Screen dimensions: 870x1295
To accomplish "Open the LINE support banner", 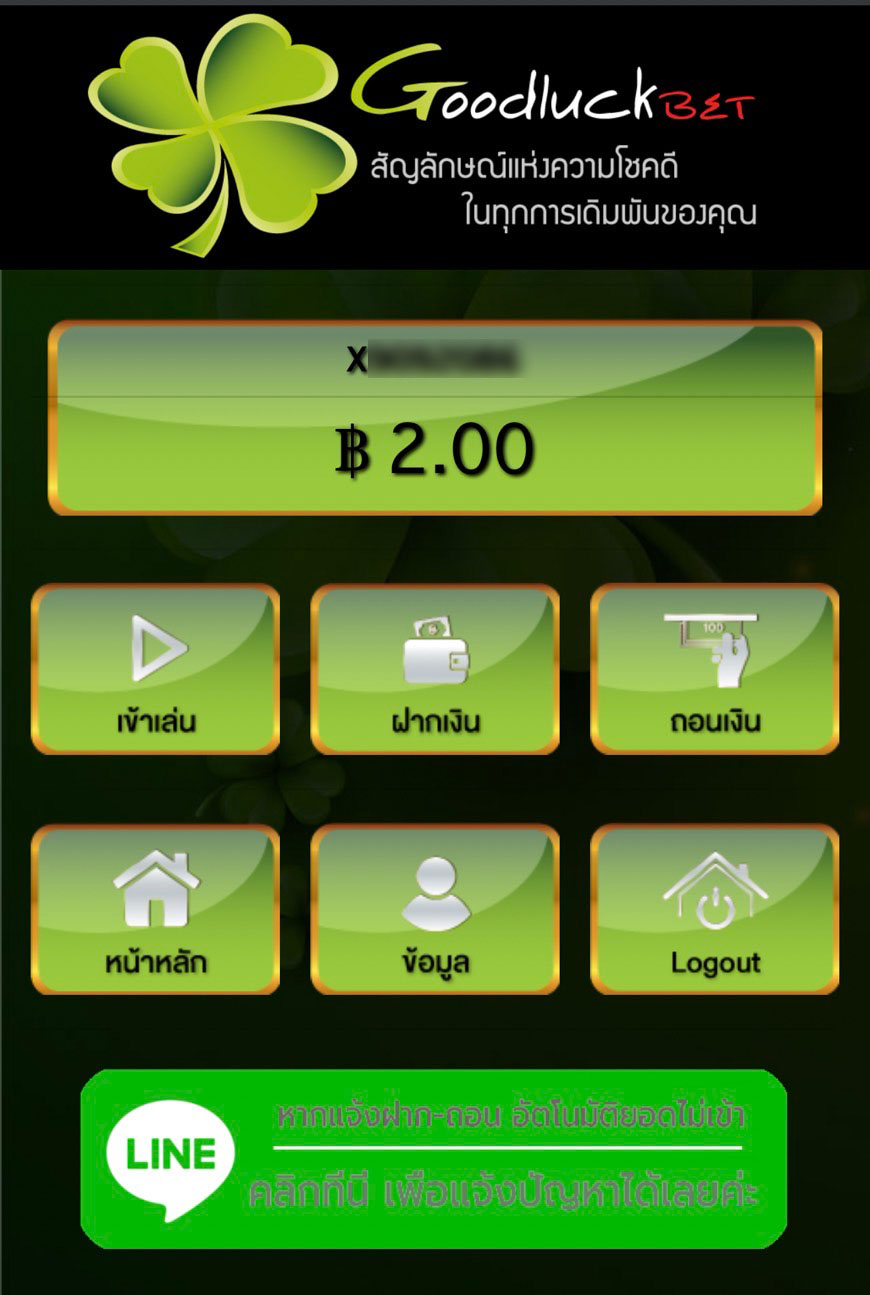I will point(434,1158).
